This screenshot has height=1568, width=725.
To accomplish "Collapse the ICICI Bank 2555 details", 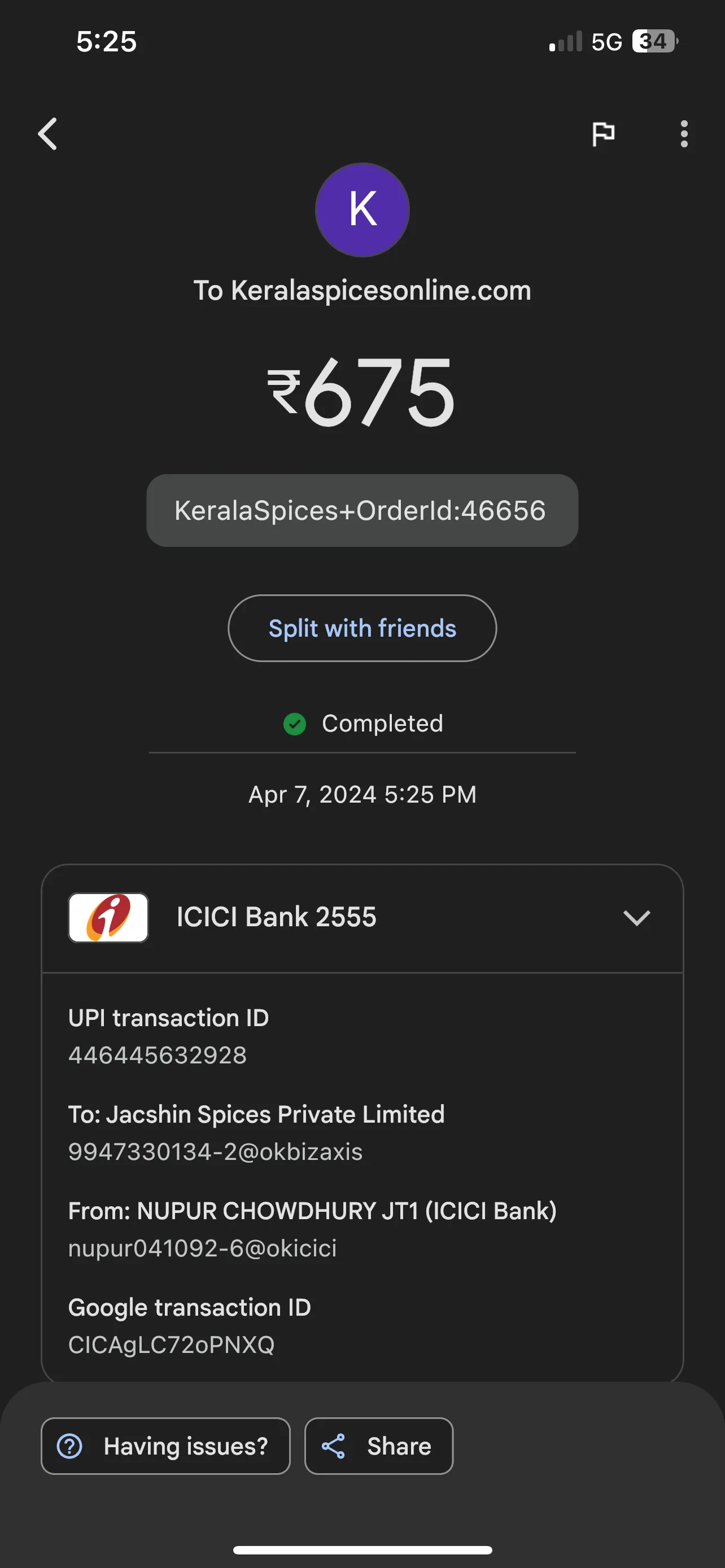I will 637,917.
